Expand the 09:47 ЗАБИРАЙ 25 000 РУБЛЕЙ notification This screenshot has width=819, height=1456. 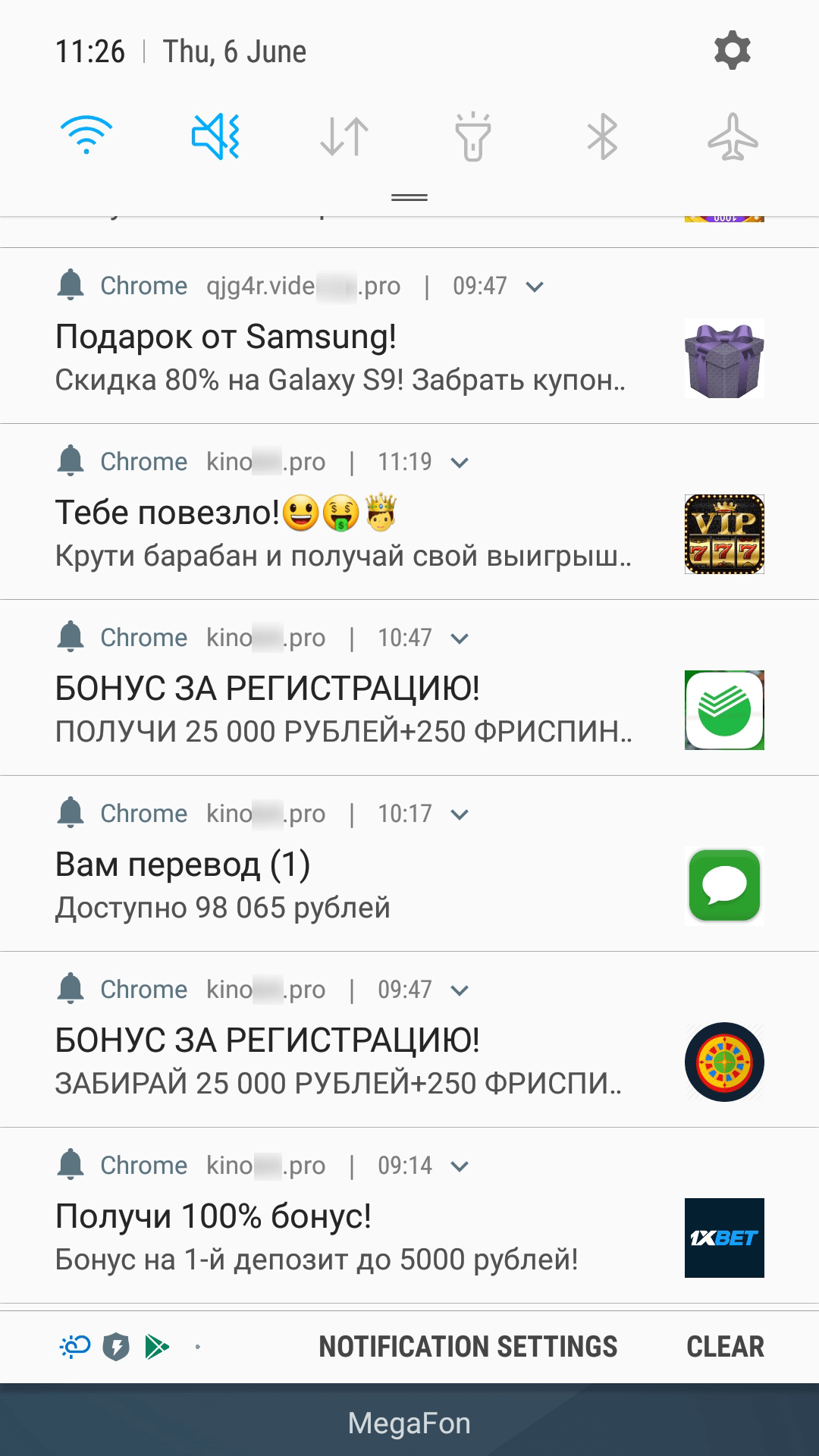[x=460, y=990]
